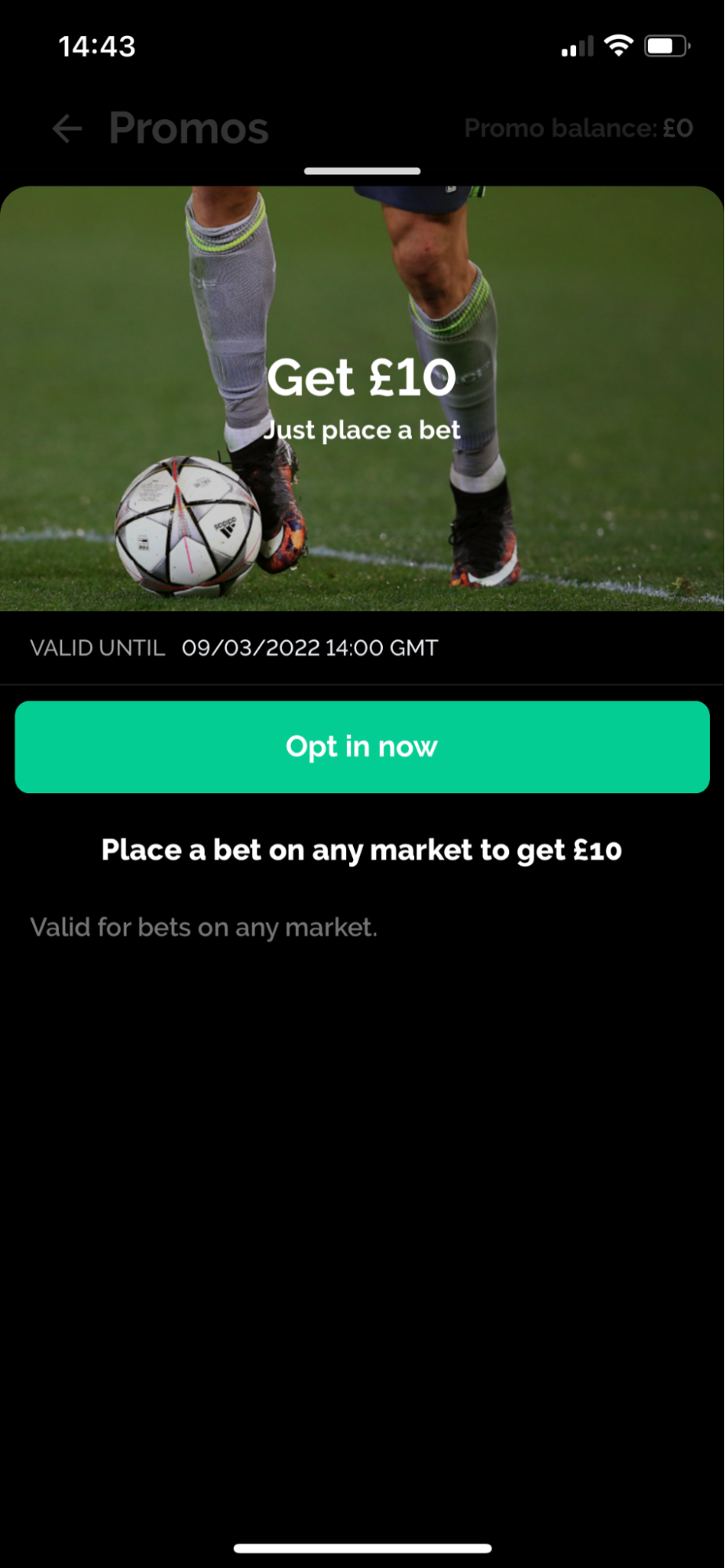This screenshot has width=725, height=1568.
Task: Go back using the arrow beside Promos
Action: 67,129
